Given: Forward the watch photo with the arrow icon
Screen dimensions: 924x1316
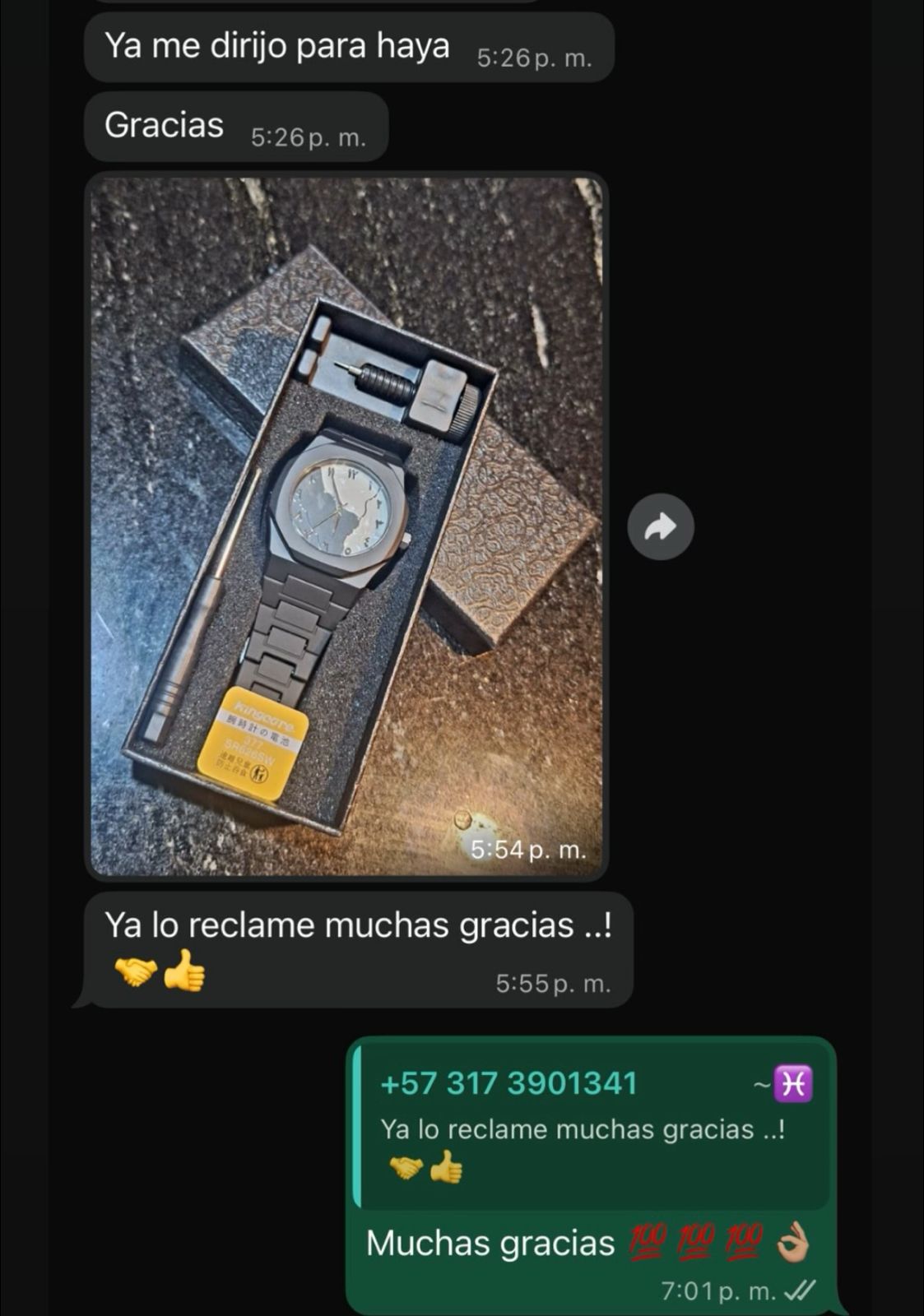Looking at the screenshot, I should (661, 527).
